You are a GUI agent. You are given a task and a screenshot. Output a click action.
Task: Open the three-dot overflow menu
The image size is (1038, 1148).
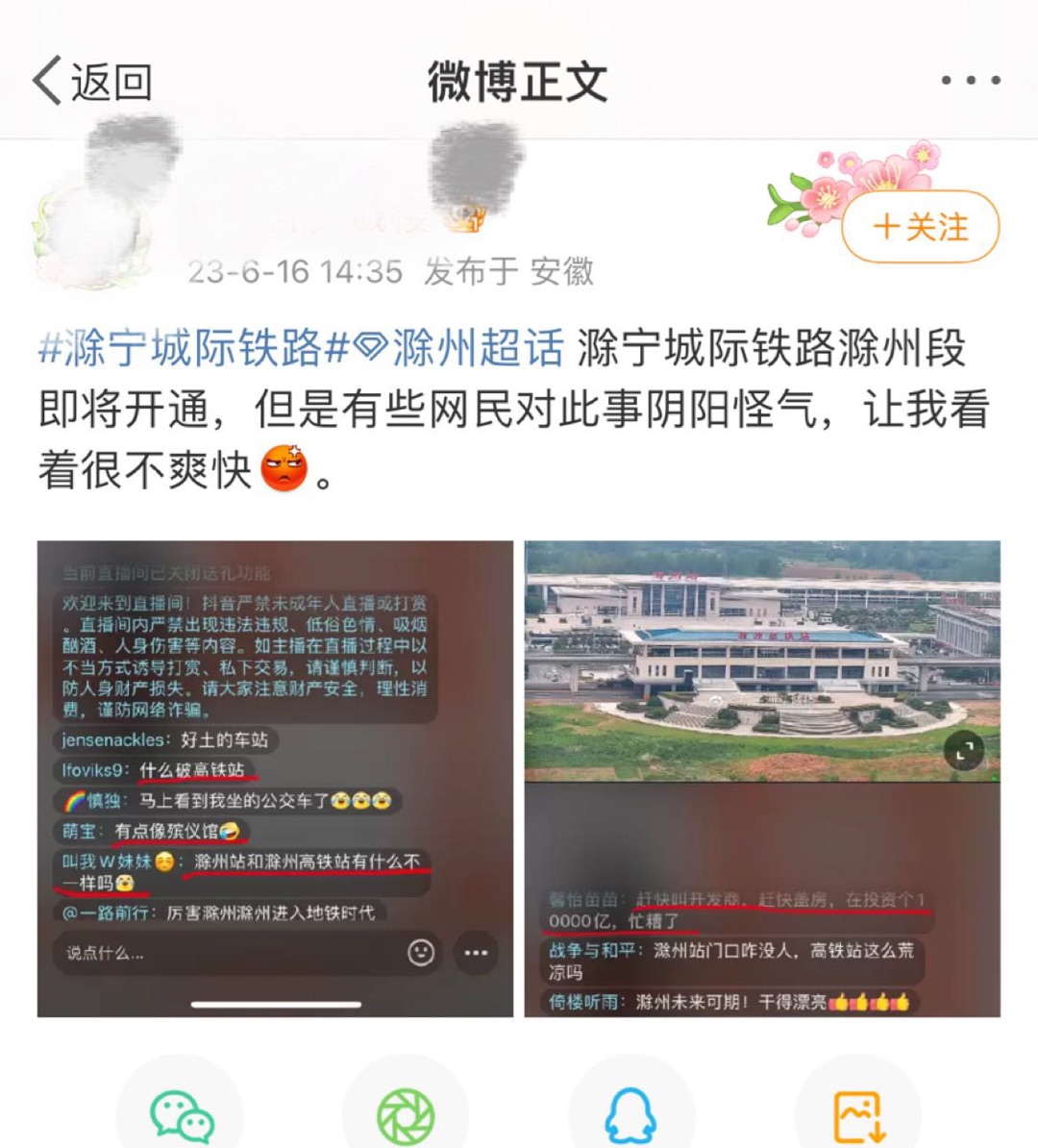(970, 81)
